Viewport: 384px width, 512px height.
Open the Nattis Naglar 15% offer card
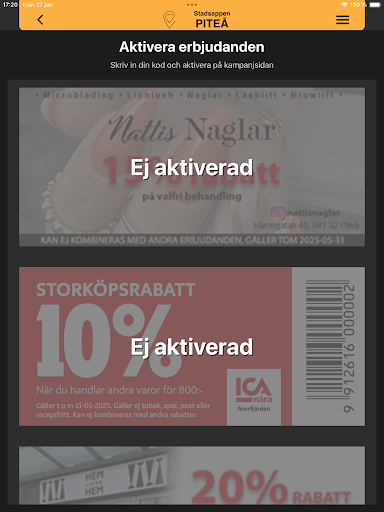(192, 167)
